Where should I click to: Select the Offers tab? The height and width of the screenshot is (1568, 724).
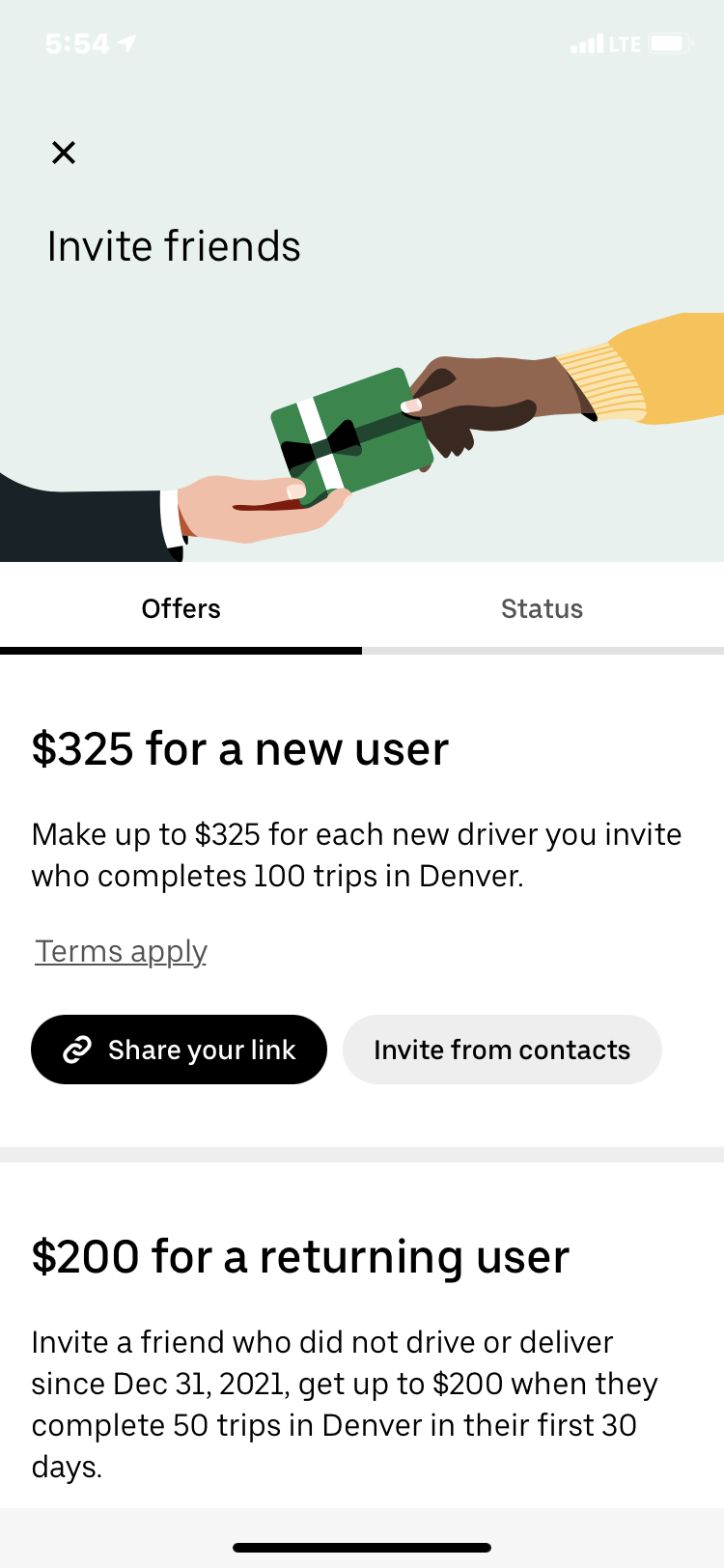(181, 609)
